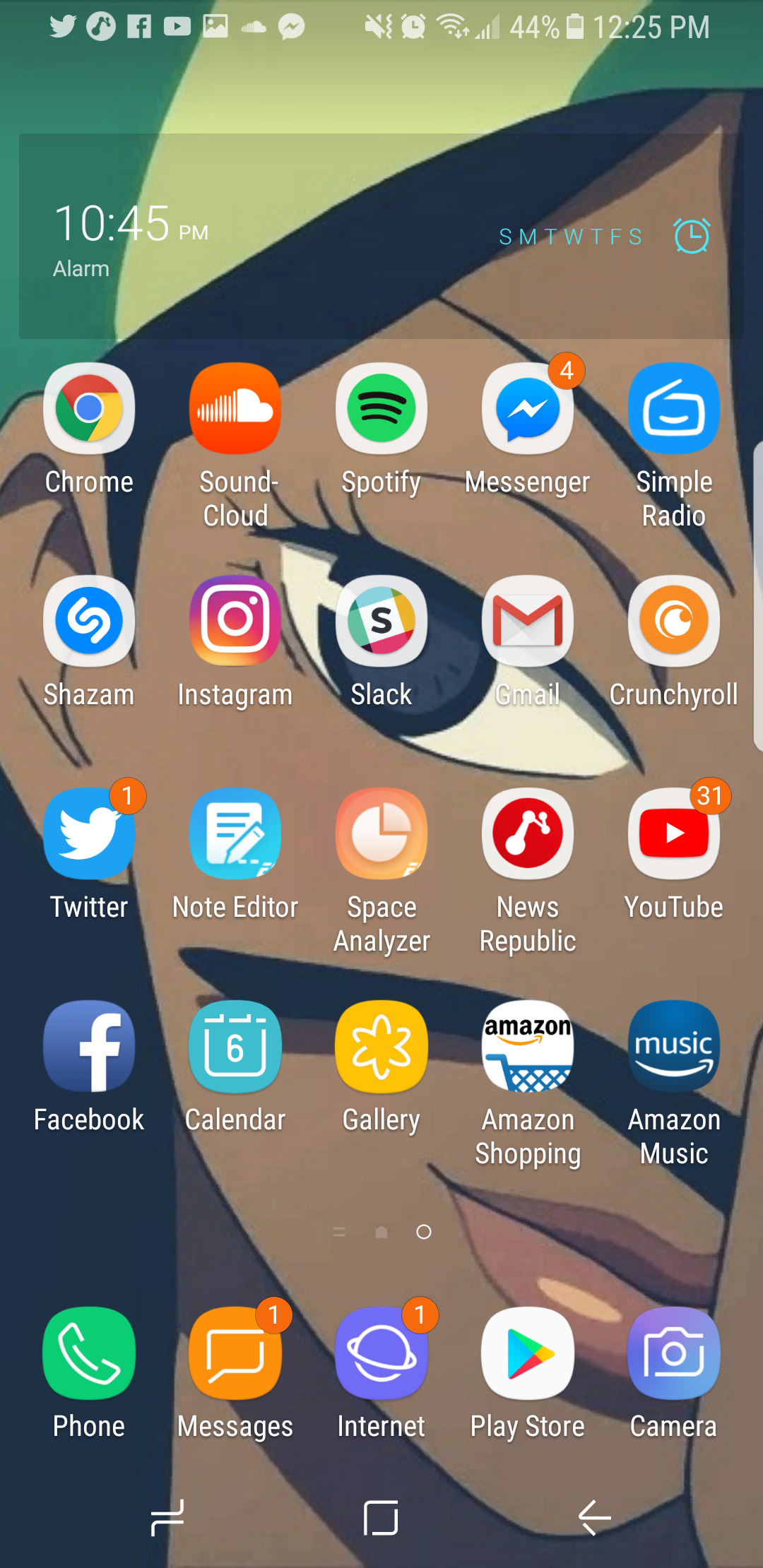763x1568 pixels.
Task: Launch the Simple Radio app
Action: point(674,409)
